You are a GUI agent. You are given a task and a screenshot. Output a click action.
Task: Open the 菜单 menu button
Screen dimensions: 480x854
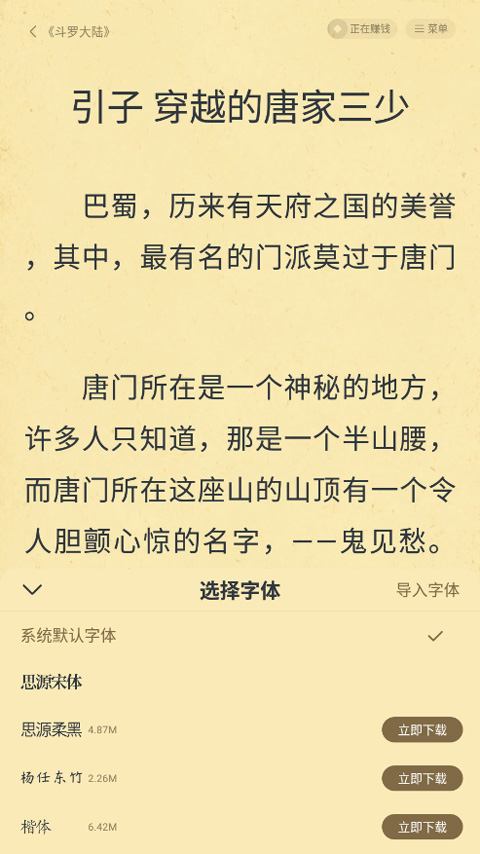pyautogui.click(x=430, y=29)
